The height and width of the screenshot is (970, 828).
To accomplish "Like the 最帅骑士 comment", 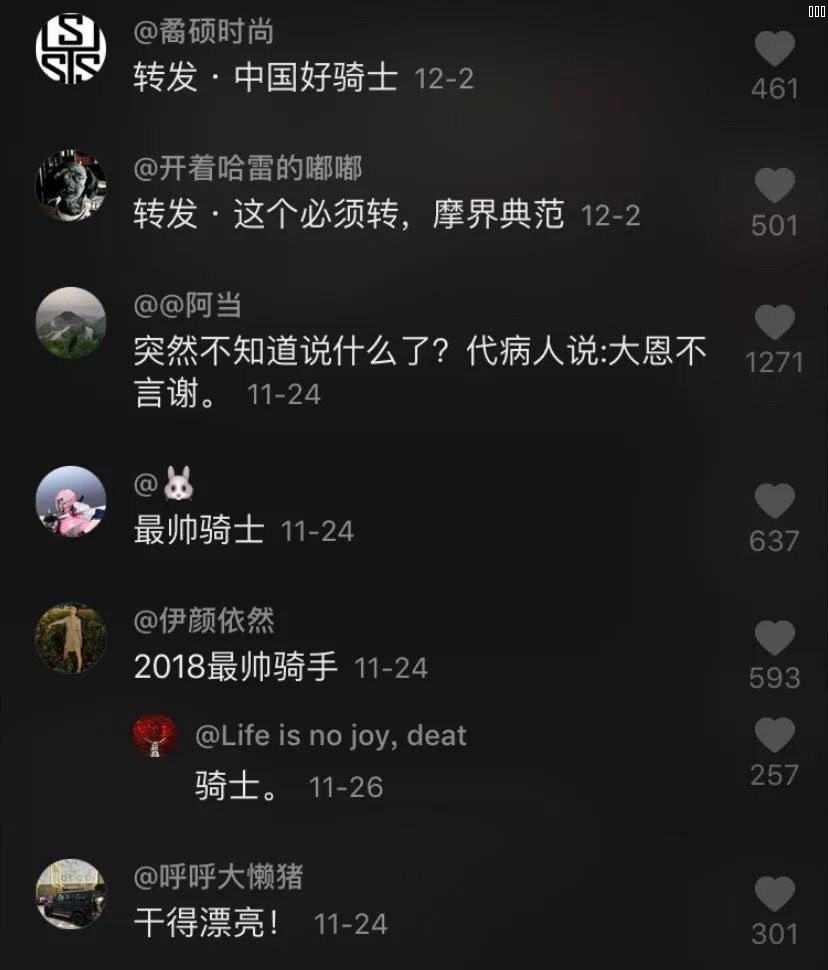I will tap(774, 501).
